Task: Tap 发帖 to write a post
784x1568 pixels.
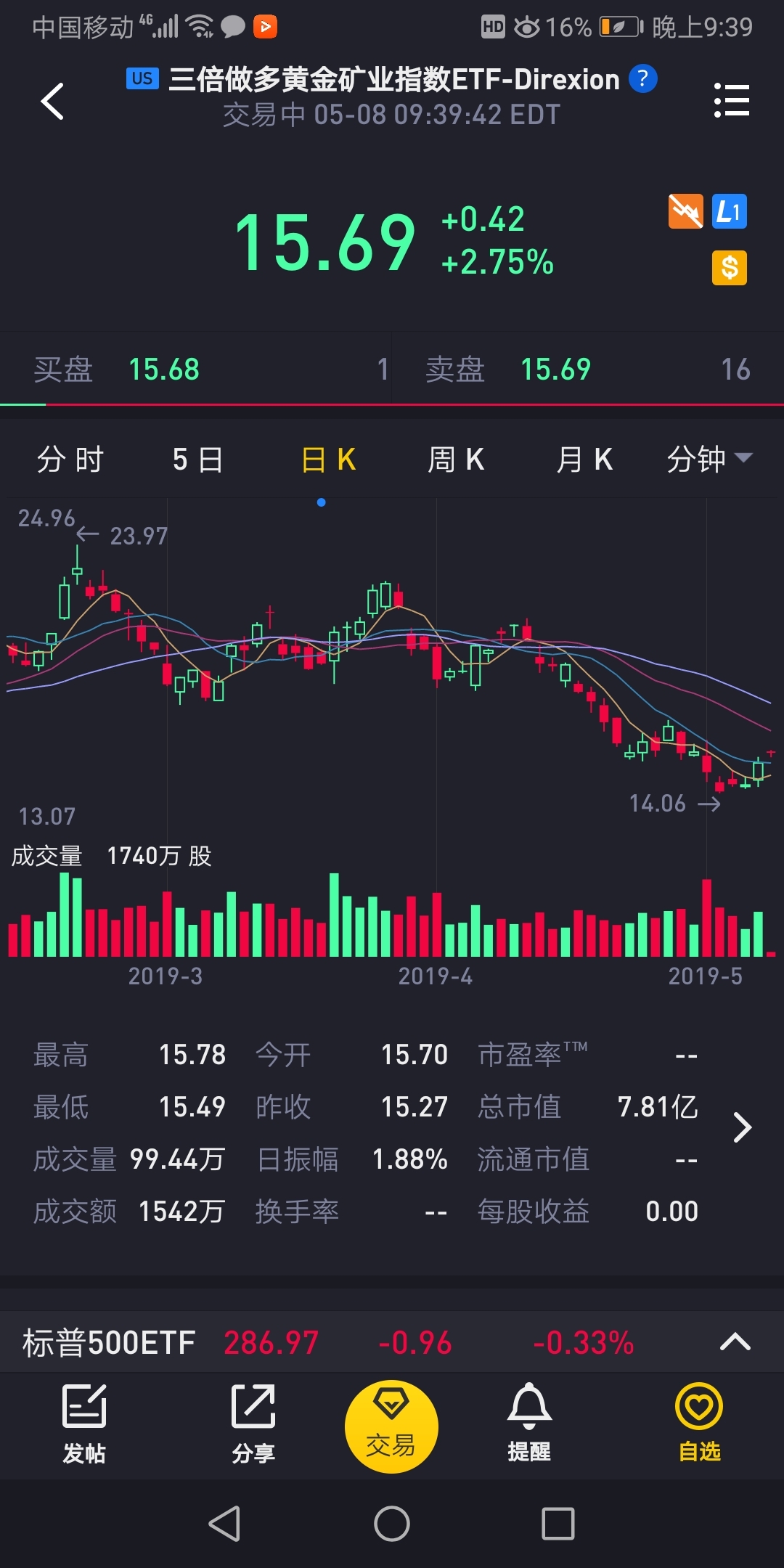Action: [x=84, y=1424]
